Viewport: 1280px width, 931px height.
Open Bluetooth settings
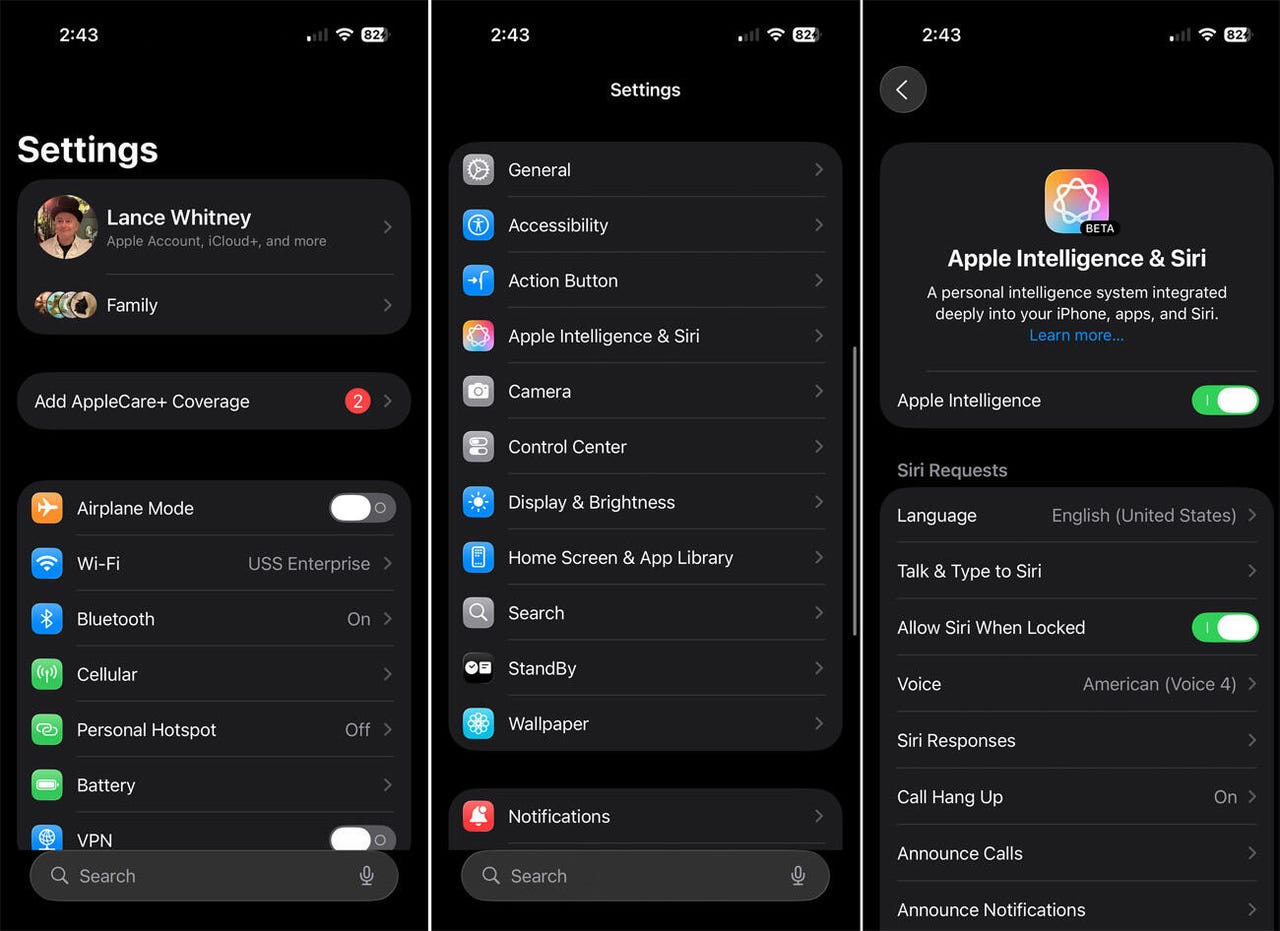(x=214, y=619)
